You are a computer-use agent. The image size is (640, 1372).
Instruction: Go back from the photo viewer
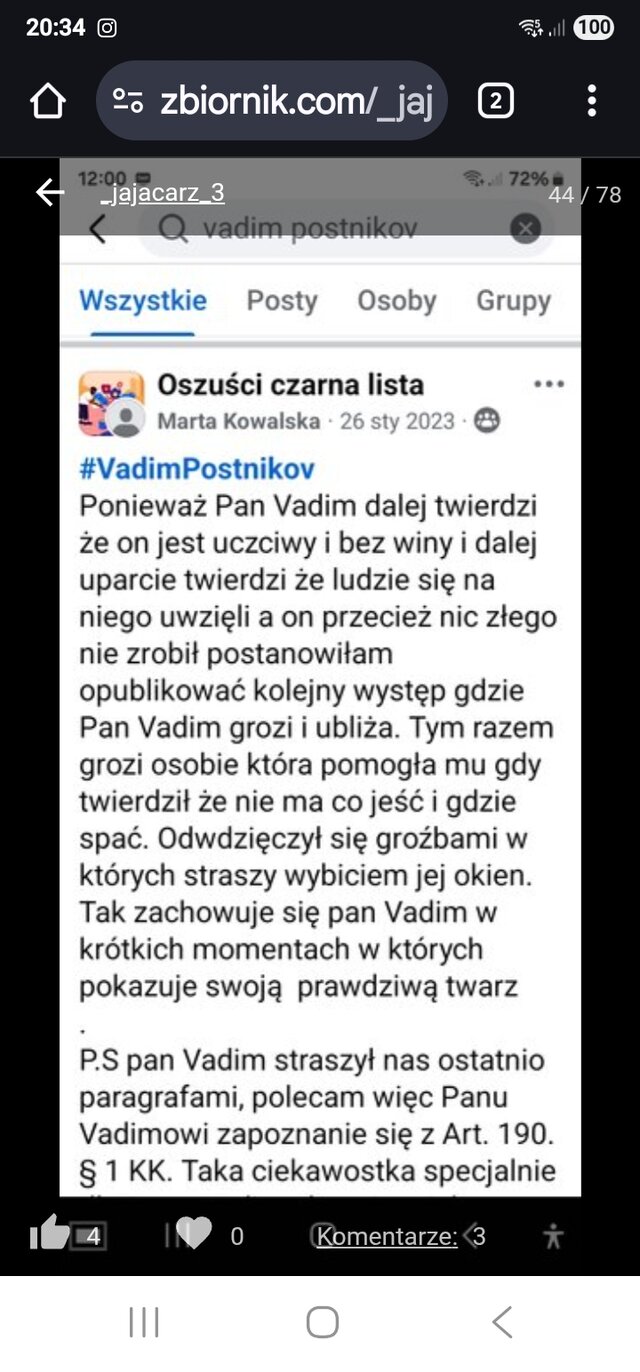pyautogui.click(x=48, y=193)
